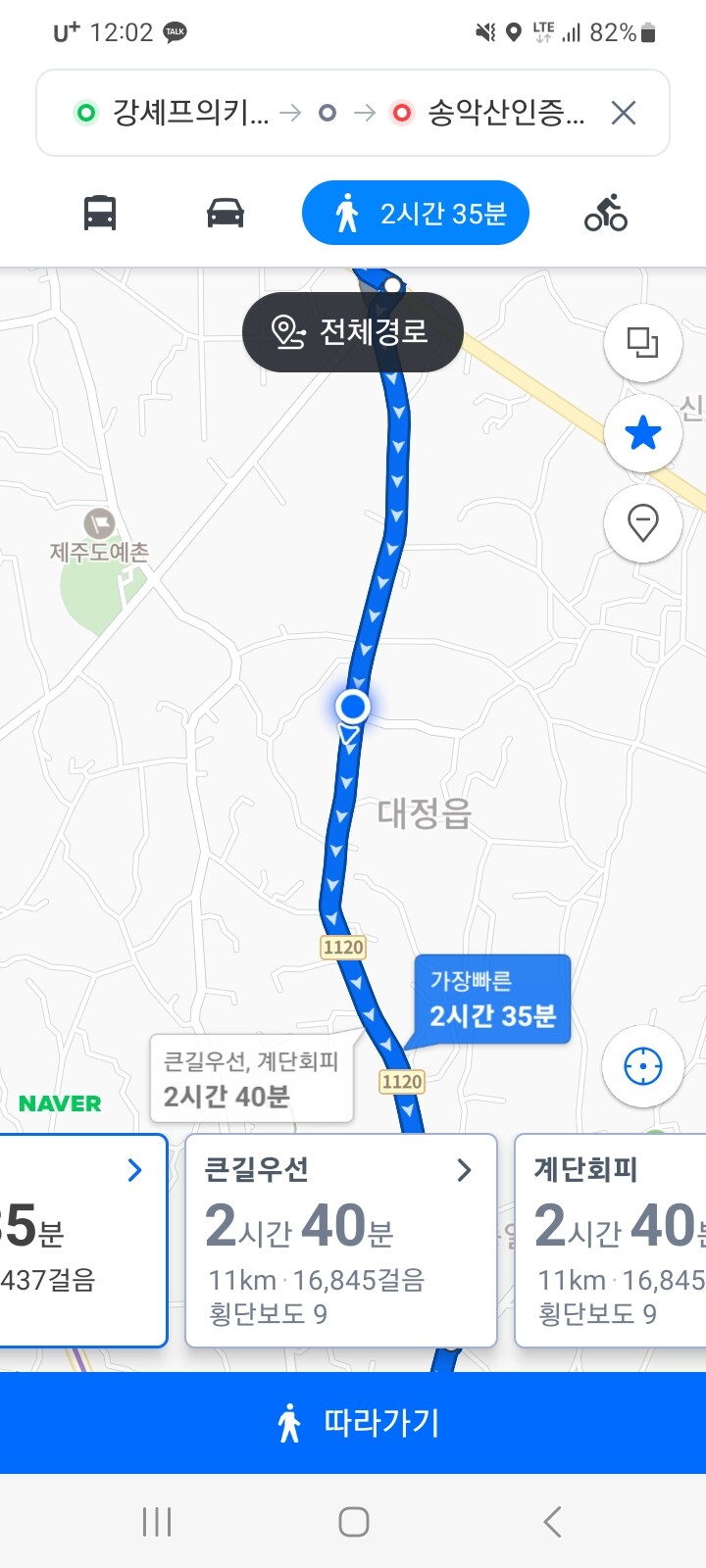The height and width of the screenshot is (1568, 706).
Task: Switch to the car driving tab
Action: (225, 213)
